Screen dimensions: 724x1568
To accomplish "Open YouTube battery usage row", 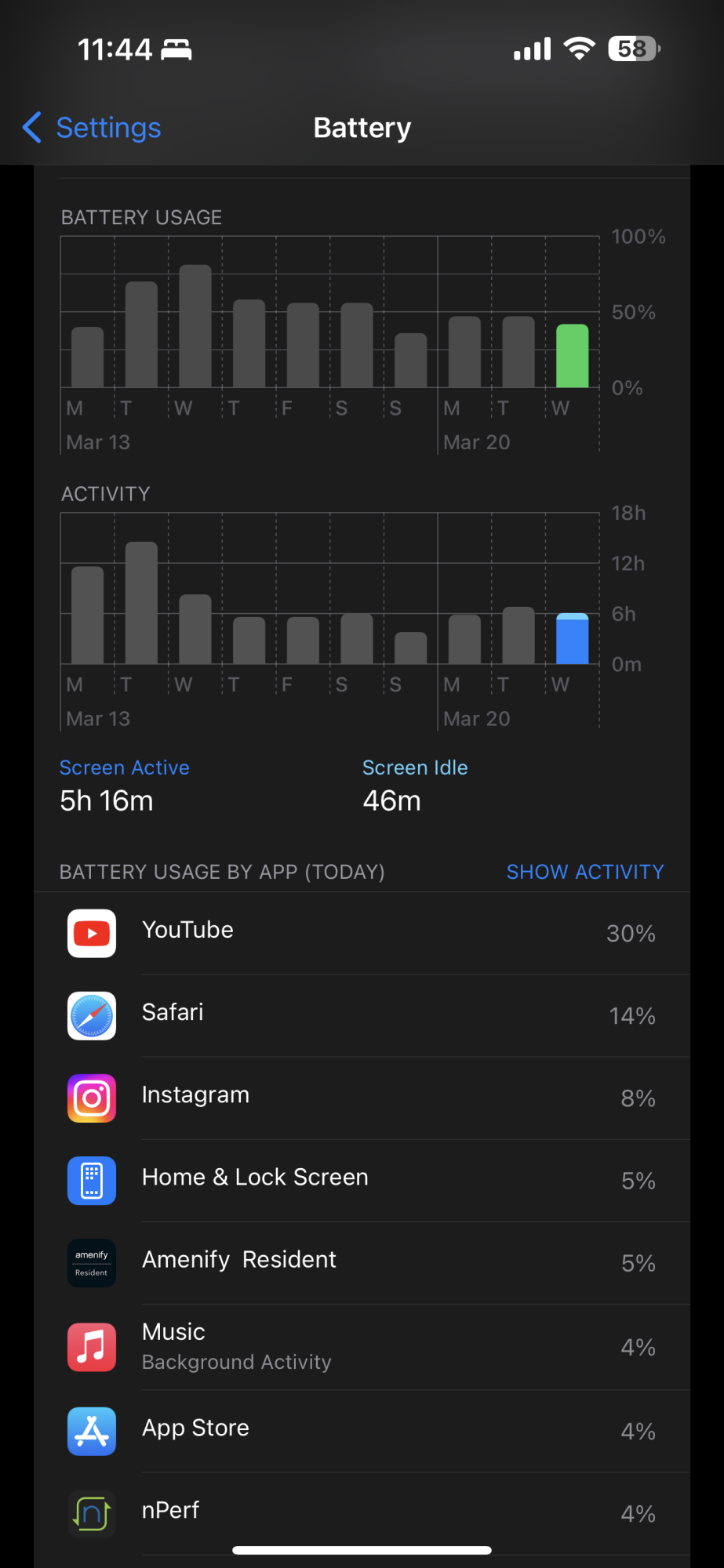I will click(362, 933).
